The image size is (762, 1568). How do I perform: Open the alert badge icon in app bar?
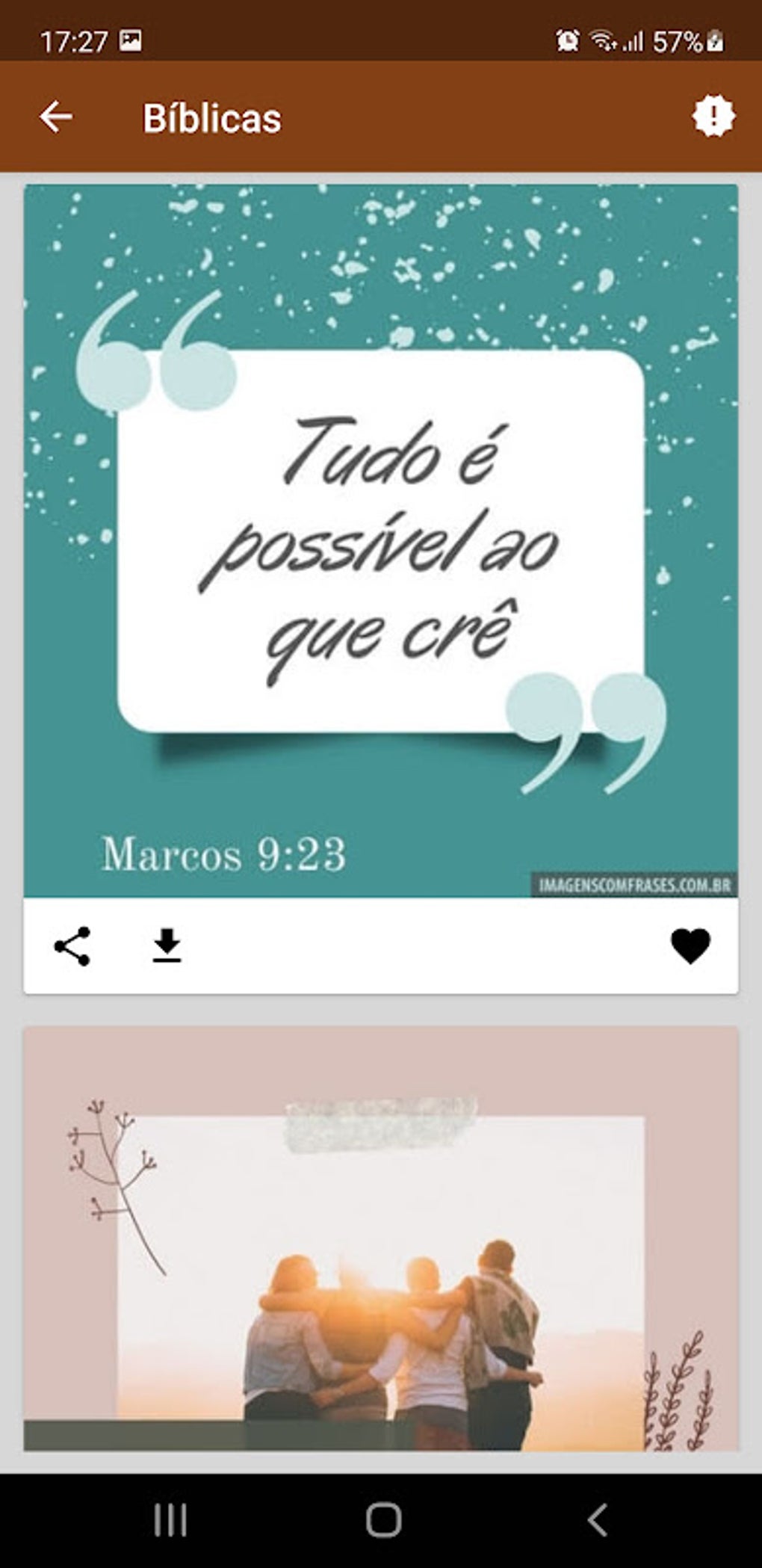[713, 116]
